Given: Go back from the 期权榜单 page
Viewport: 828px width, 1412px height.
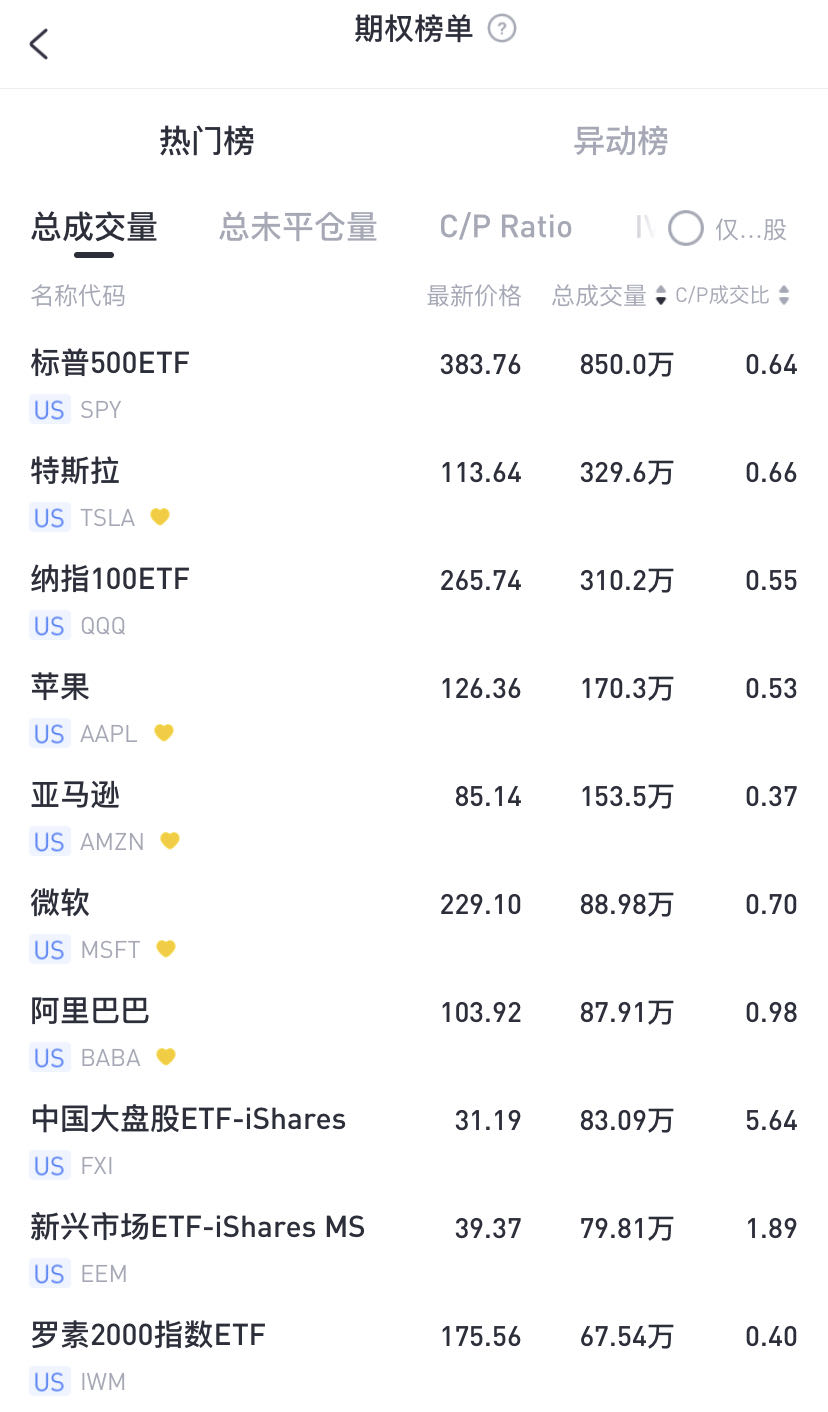Looking at the screenshot, I should (x=39, y=44).
